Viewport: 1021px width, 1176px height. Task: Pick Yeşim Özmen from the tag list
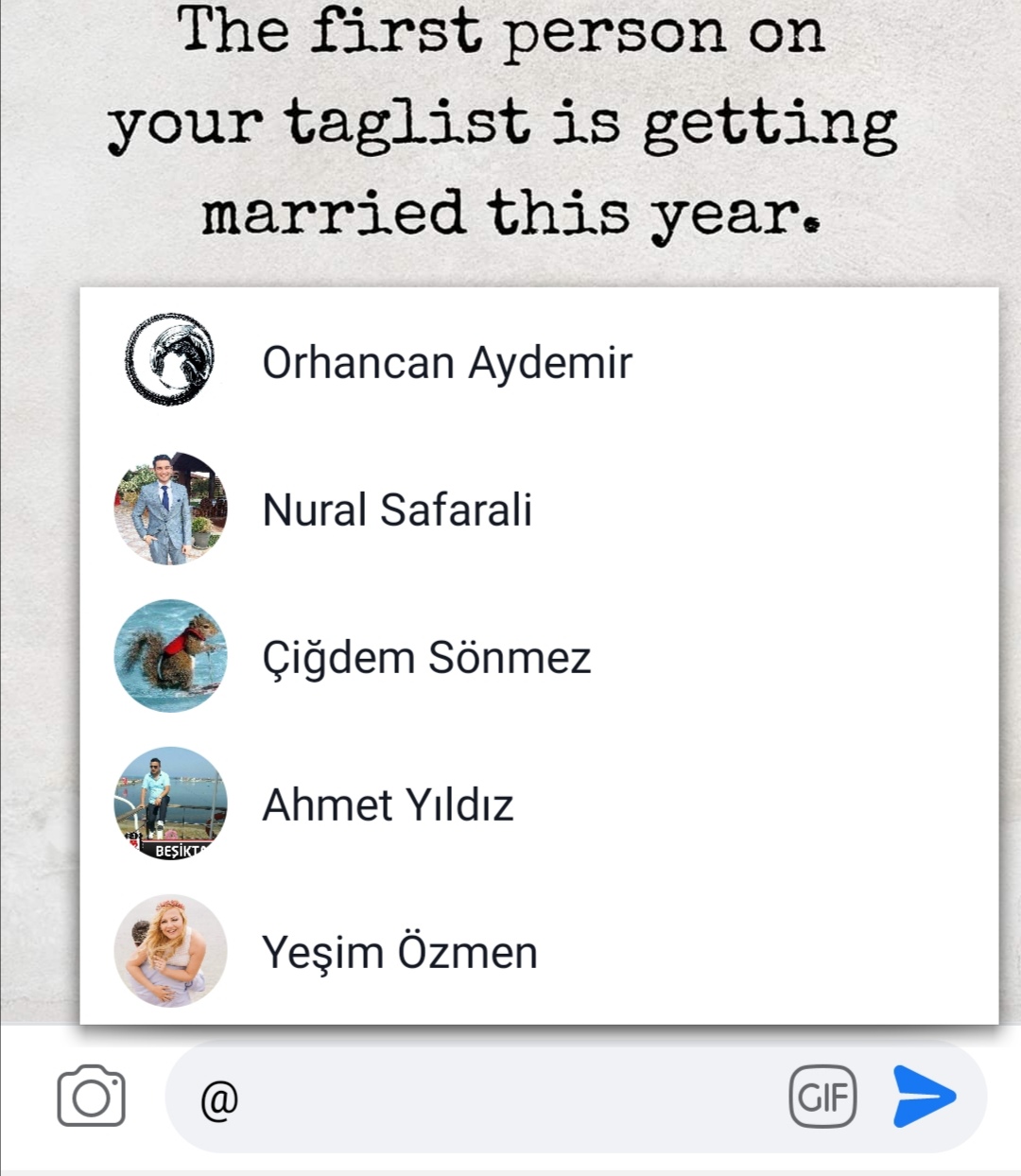click(399, 952)
